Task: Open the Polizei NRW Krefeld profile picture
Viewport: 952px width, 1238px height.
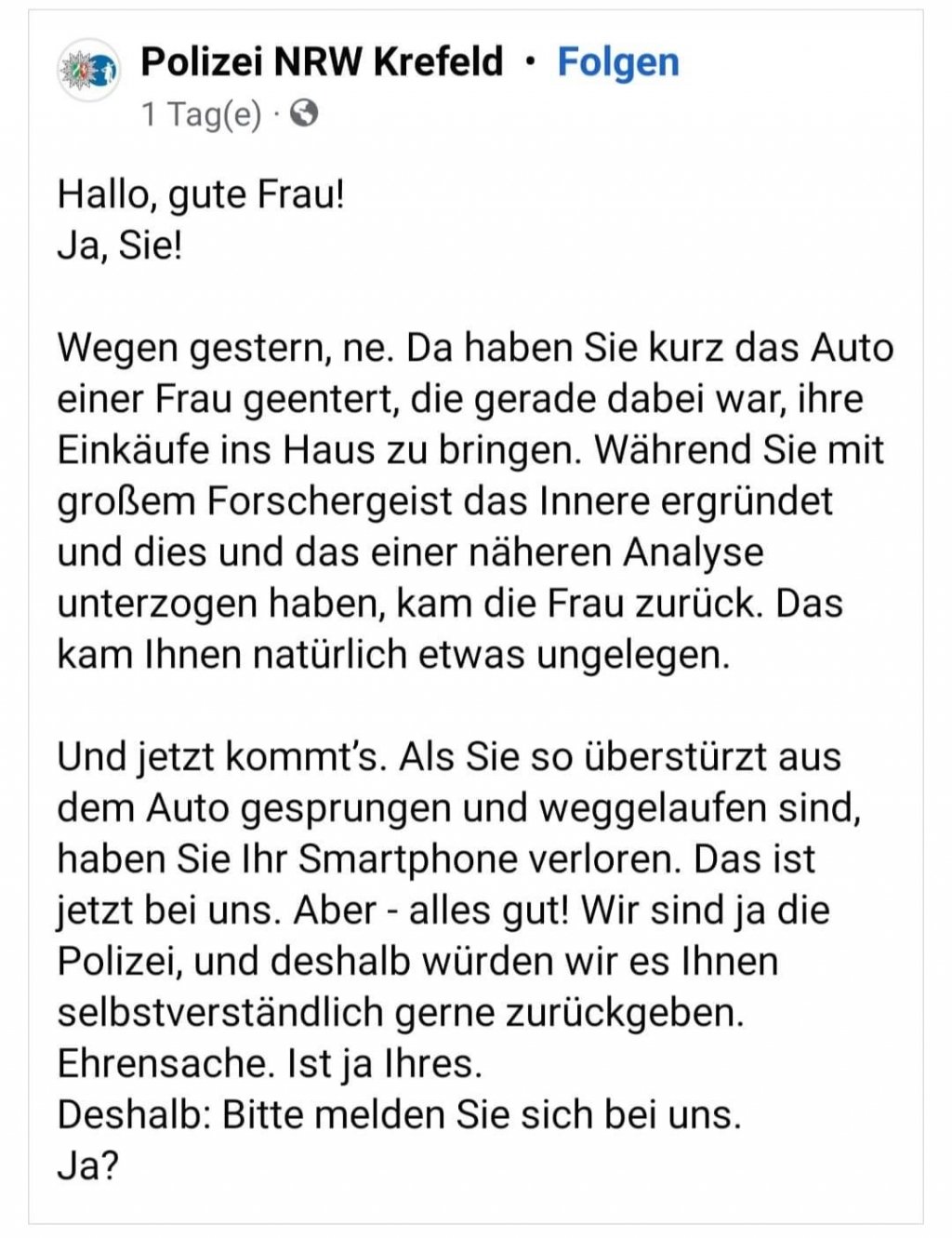Action: [90, 69]
